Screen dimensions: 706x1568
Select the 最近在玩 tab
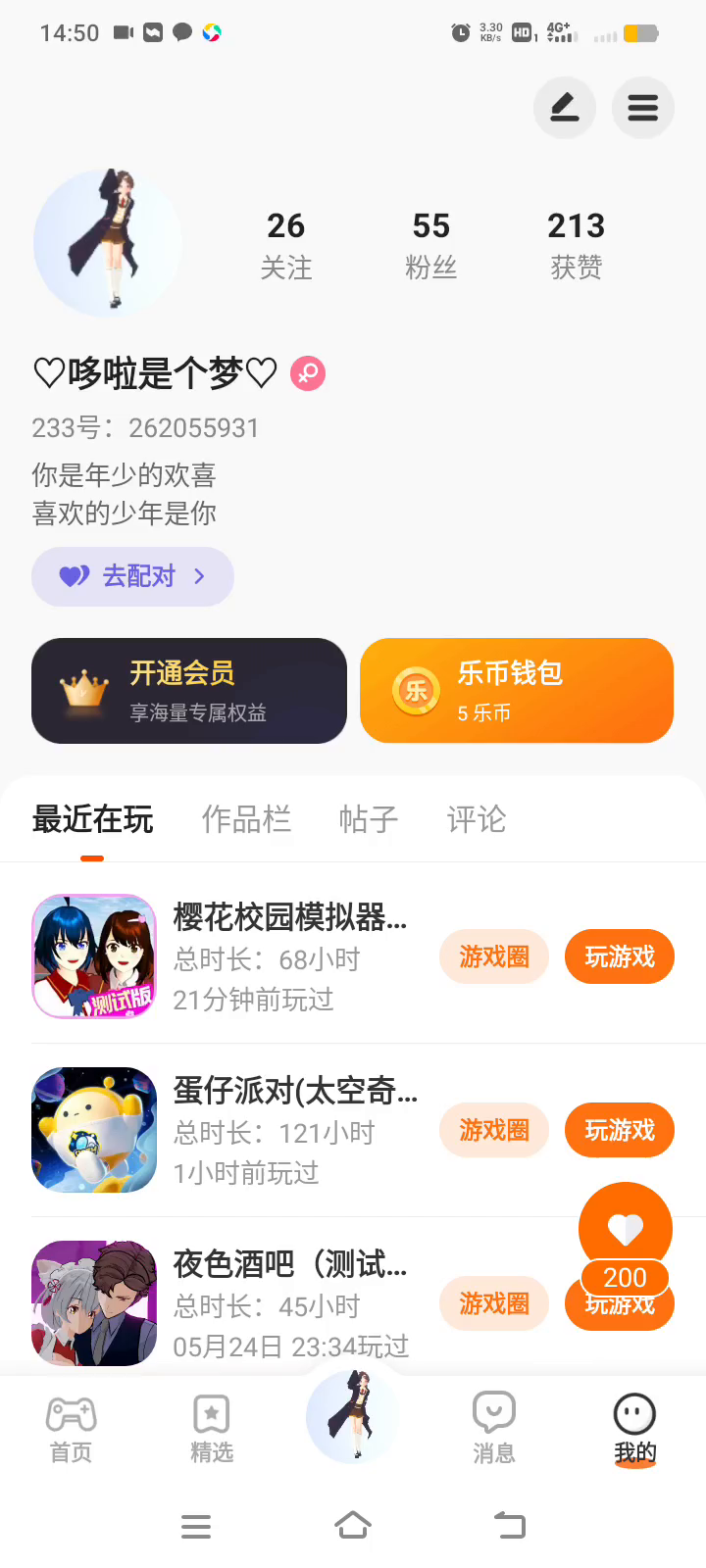pyautogui.click(x=92, y=819)
